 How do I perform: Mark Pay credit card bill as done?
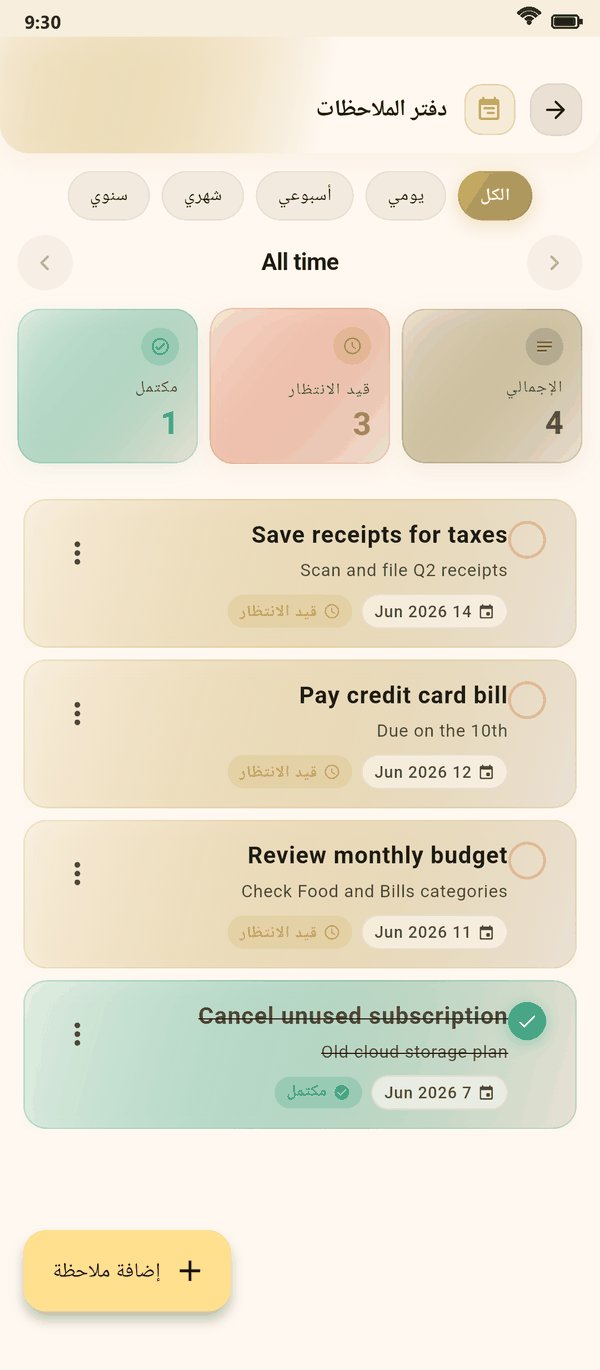click(527, 700)
